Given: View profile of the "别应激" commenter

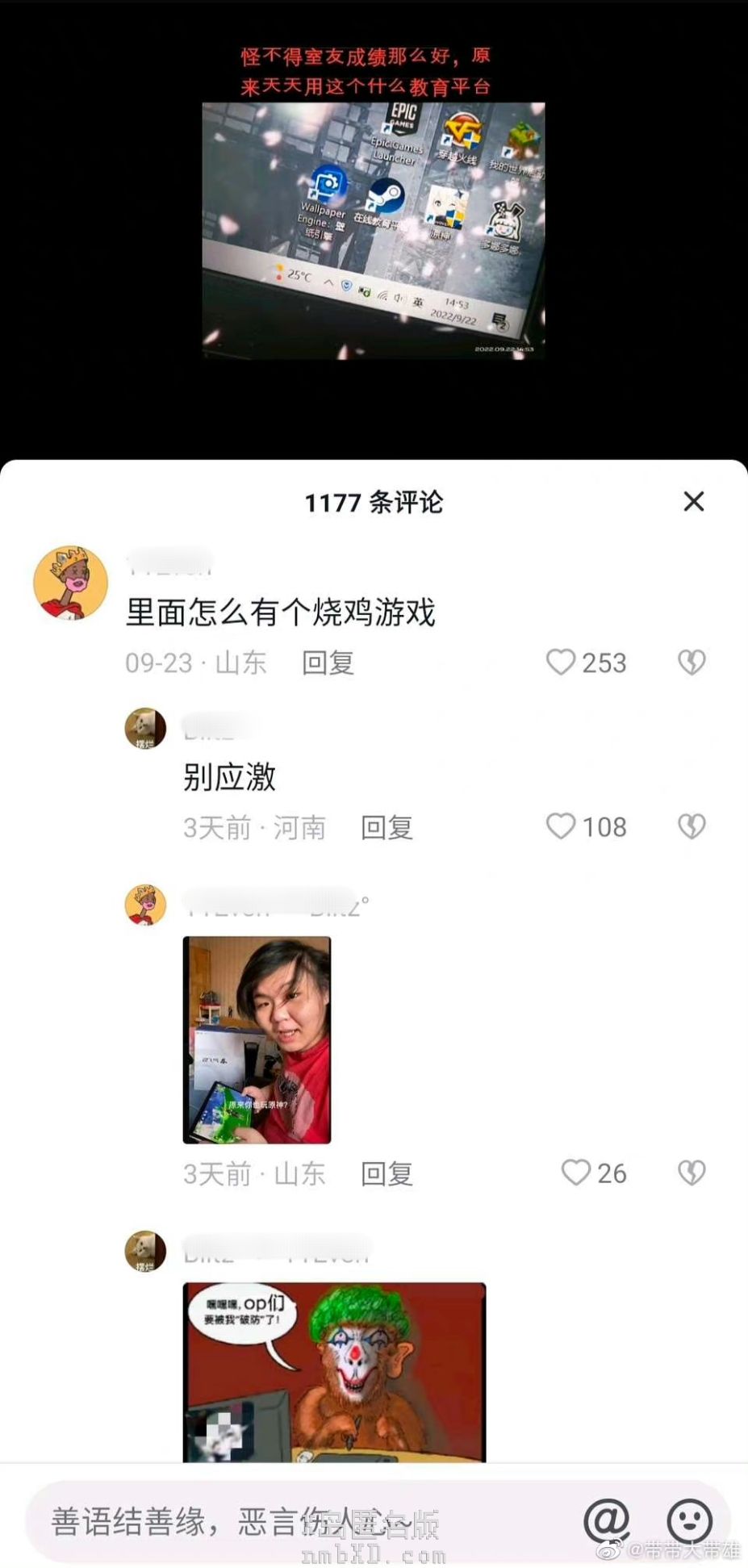Looking at the screenshot, I should 145,729.
